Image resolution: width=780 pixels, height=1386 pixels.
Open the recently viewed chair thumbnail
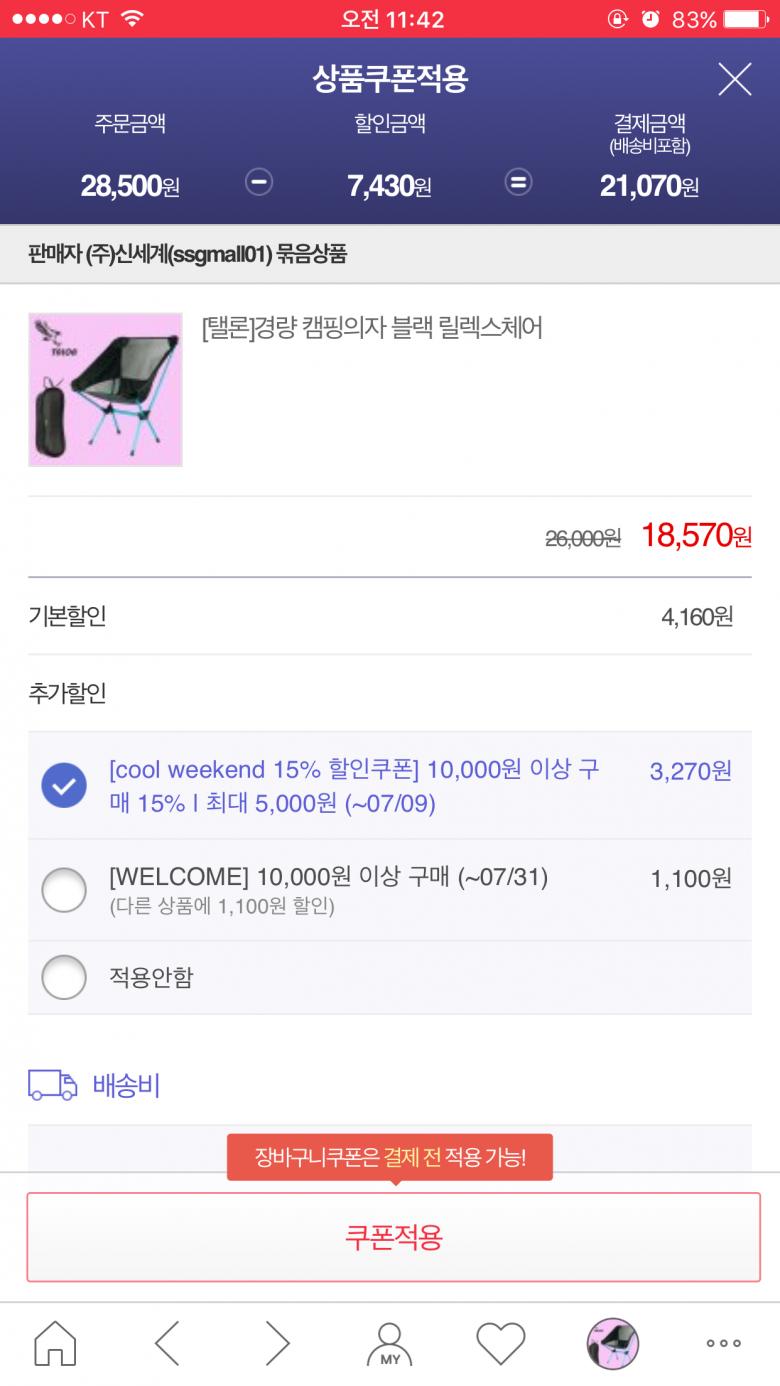click(612, 1343)
